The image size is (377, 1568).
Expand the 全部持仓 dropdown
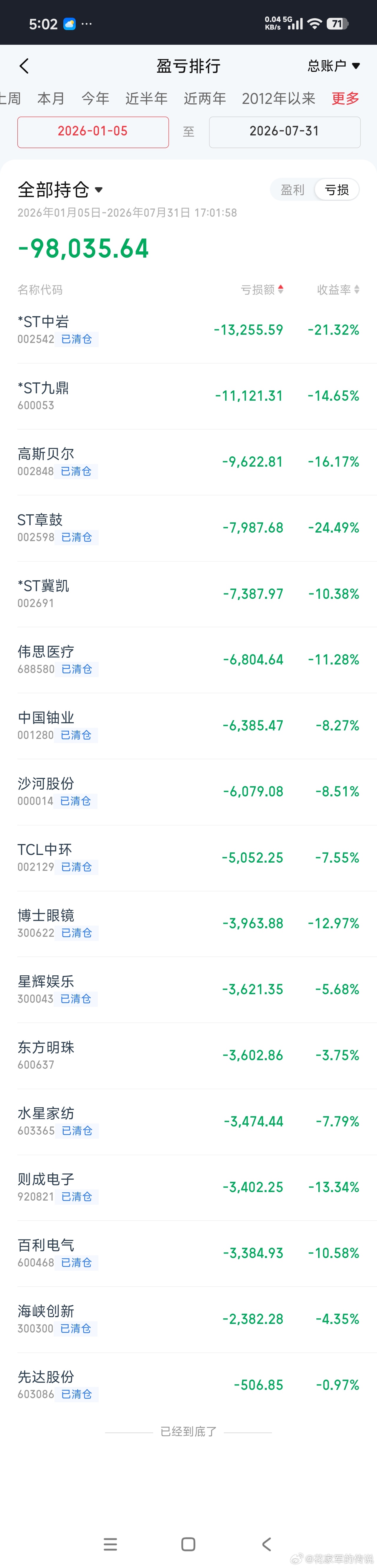point(60,190)
